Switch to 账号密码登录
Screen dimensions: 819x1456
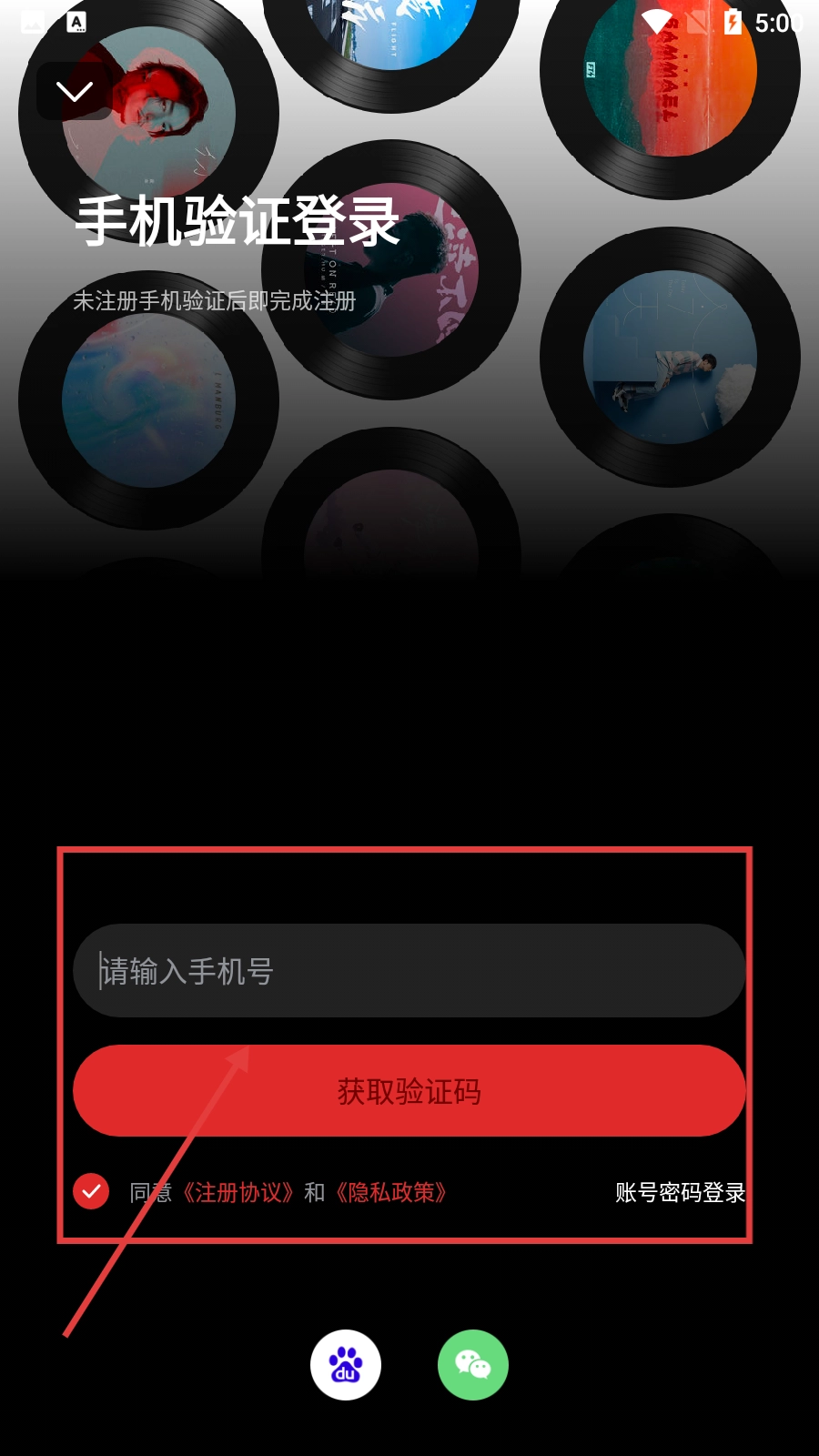[x=680, y=1192]
